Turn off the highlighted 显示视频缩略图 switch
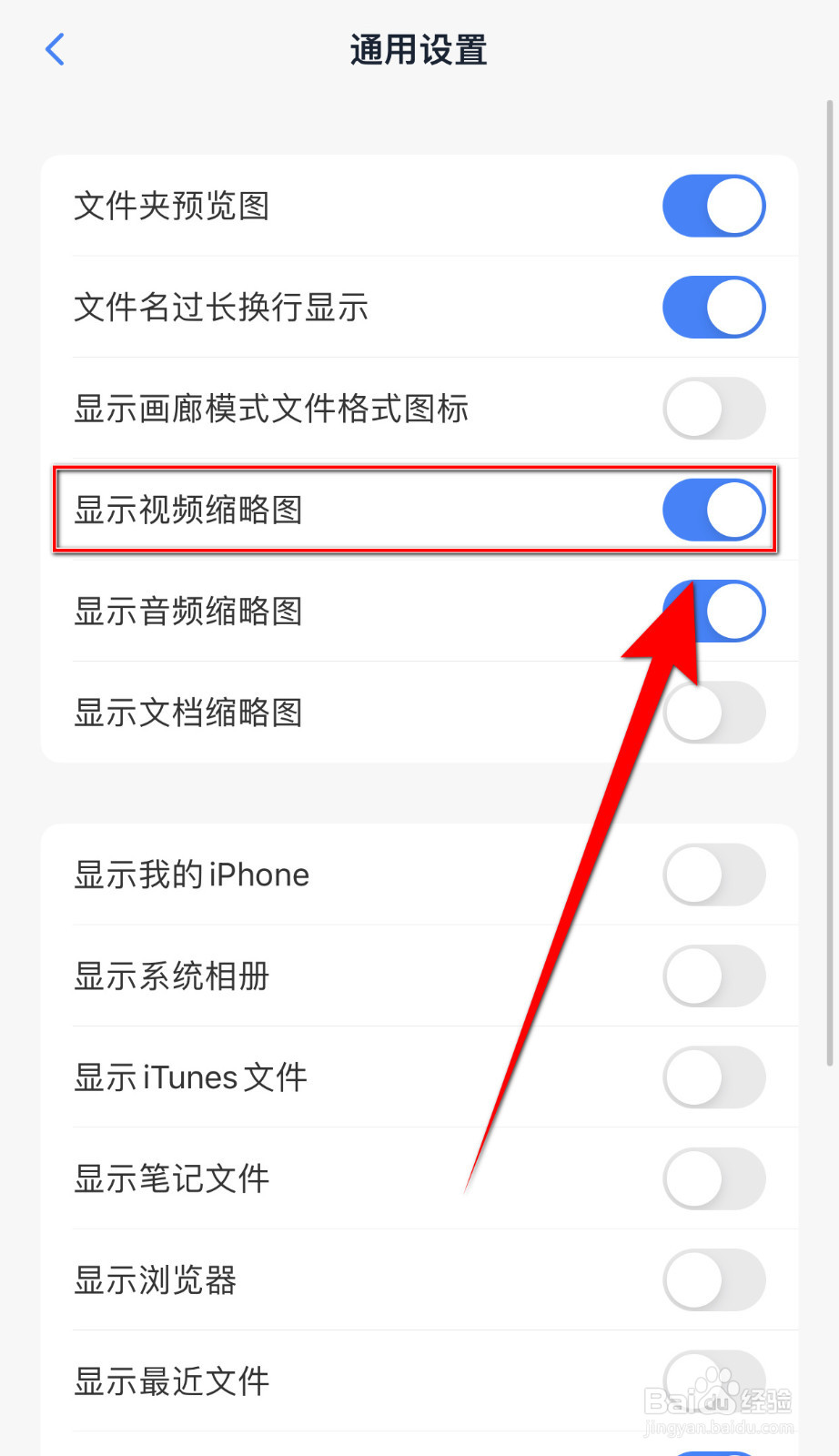This screenshot has height=1456, width=839. [714, 511]
